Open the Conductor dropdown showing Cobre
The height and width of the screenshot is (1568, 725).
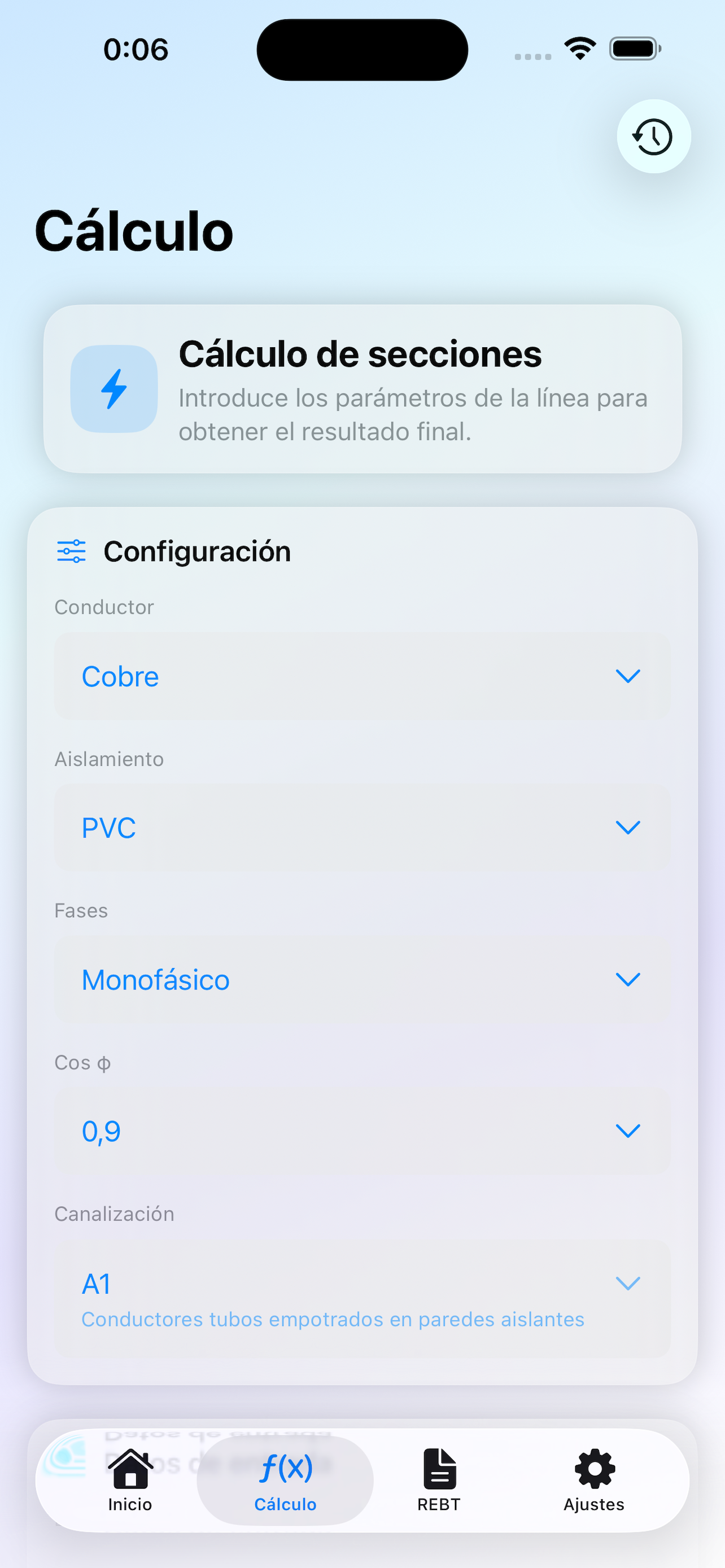pyautogui.click(x=362, y=676)
